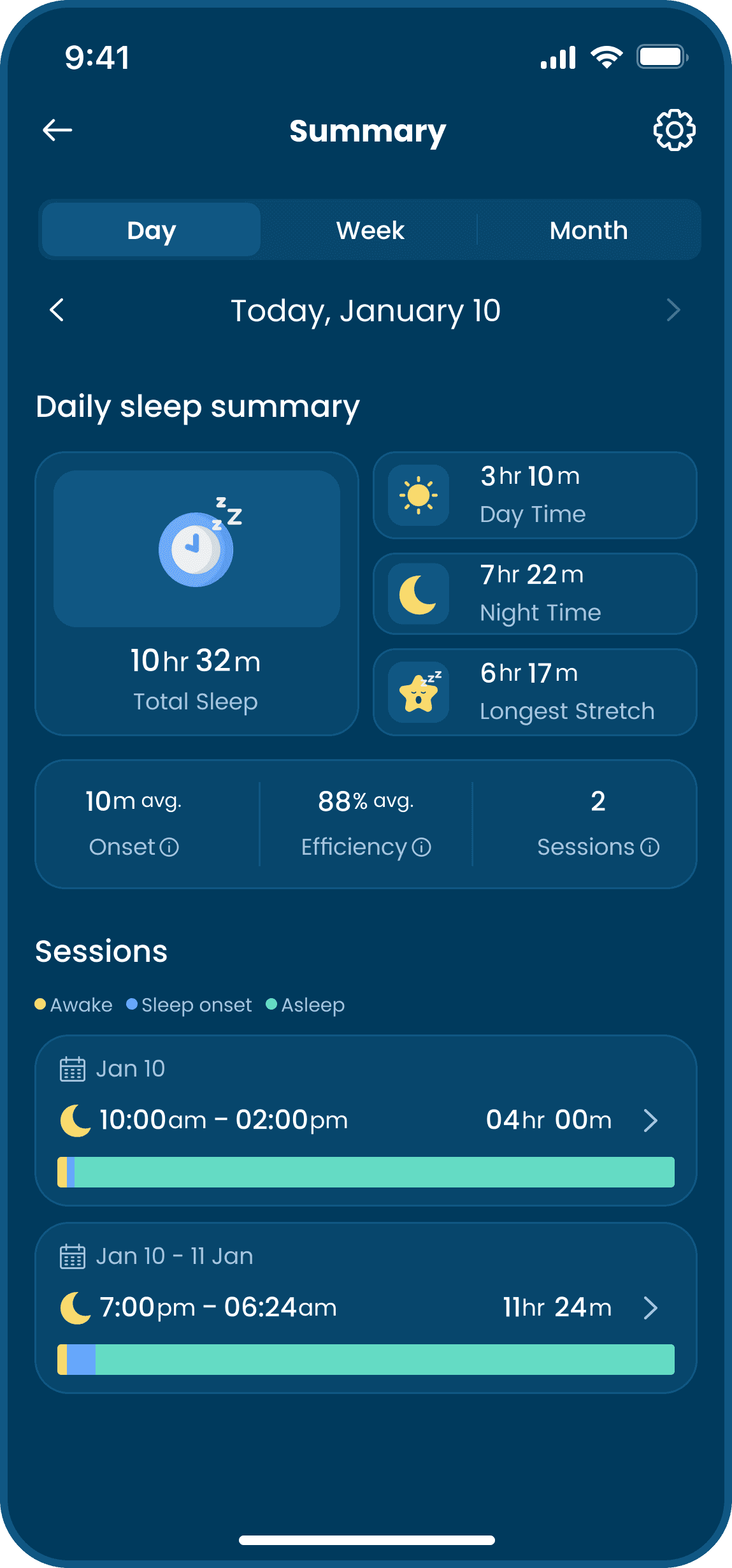732x1568 pixels.
Task: Tap the Today, January 10 date label
Action: (366, 310)
